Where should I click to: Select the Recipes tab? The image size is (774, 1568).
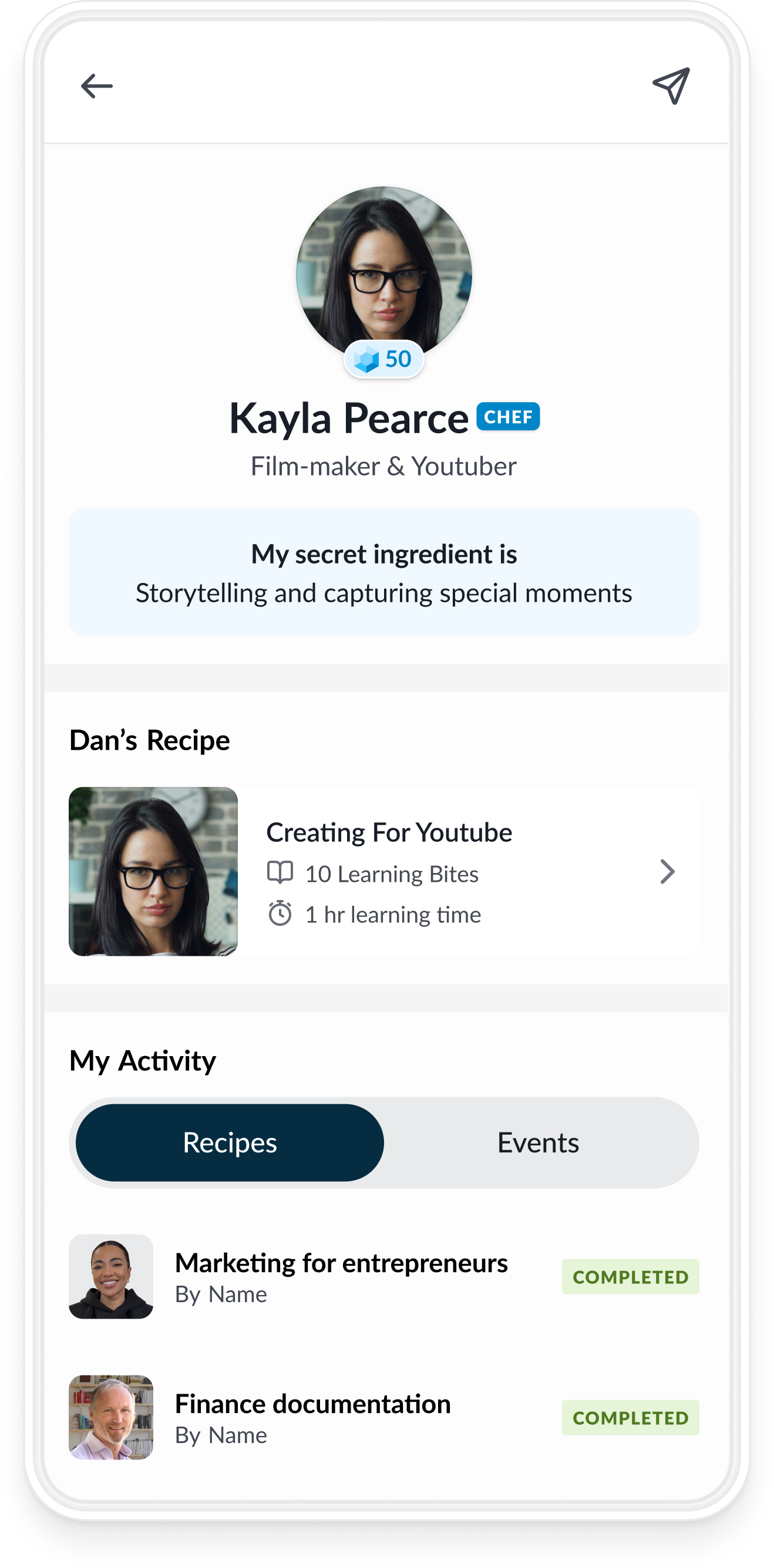(x=230, y=1142)
